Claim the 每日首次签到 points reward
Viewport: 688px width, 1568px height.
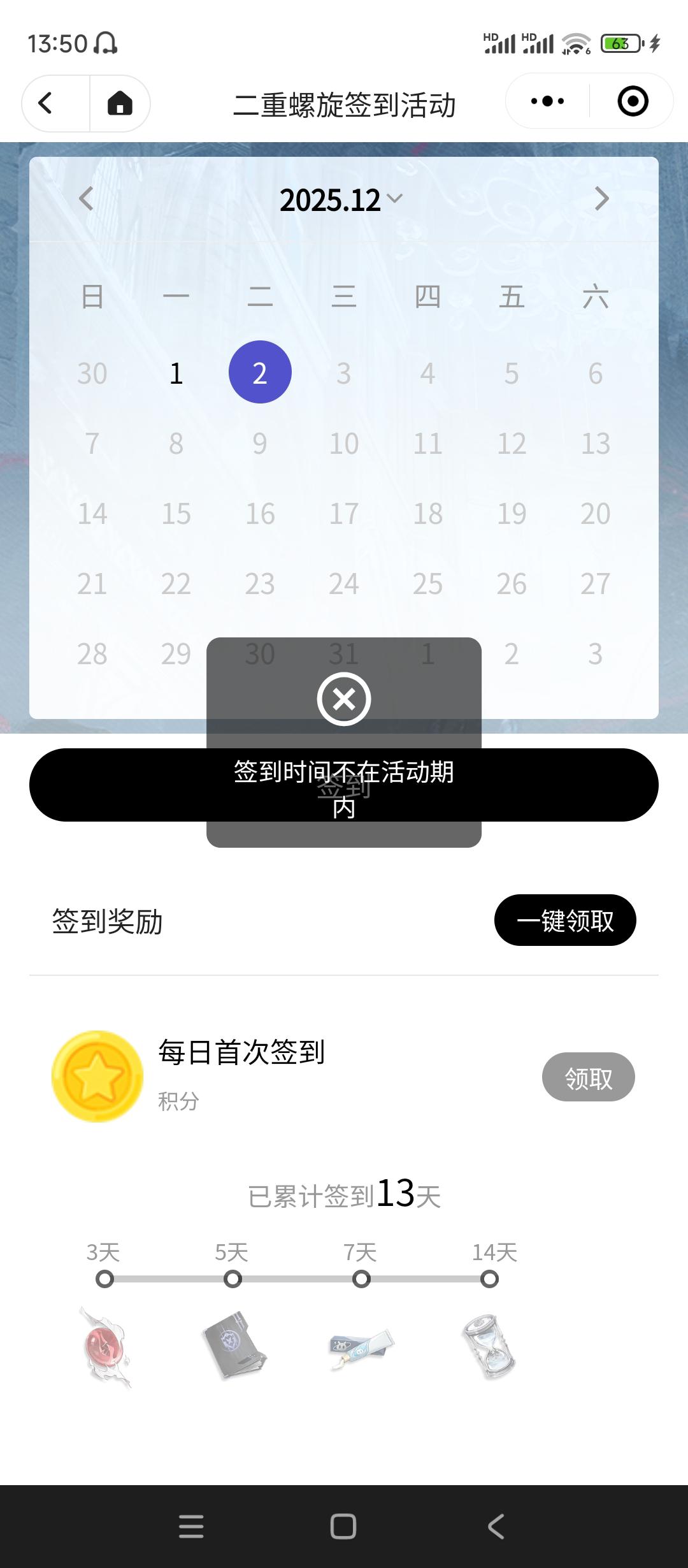coord(588,1077)
